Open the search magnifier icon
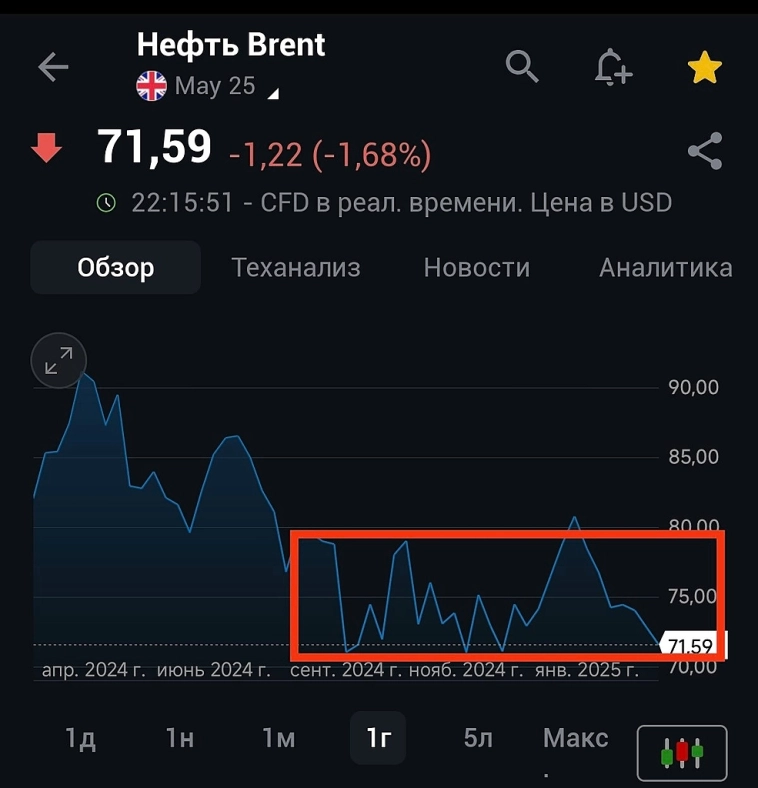Image resolution: width=758 pixels, height=788 pixels. click(522, 66)
